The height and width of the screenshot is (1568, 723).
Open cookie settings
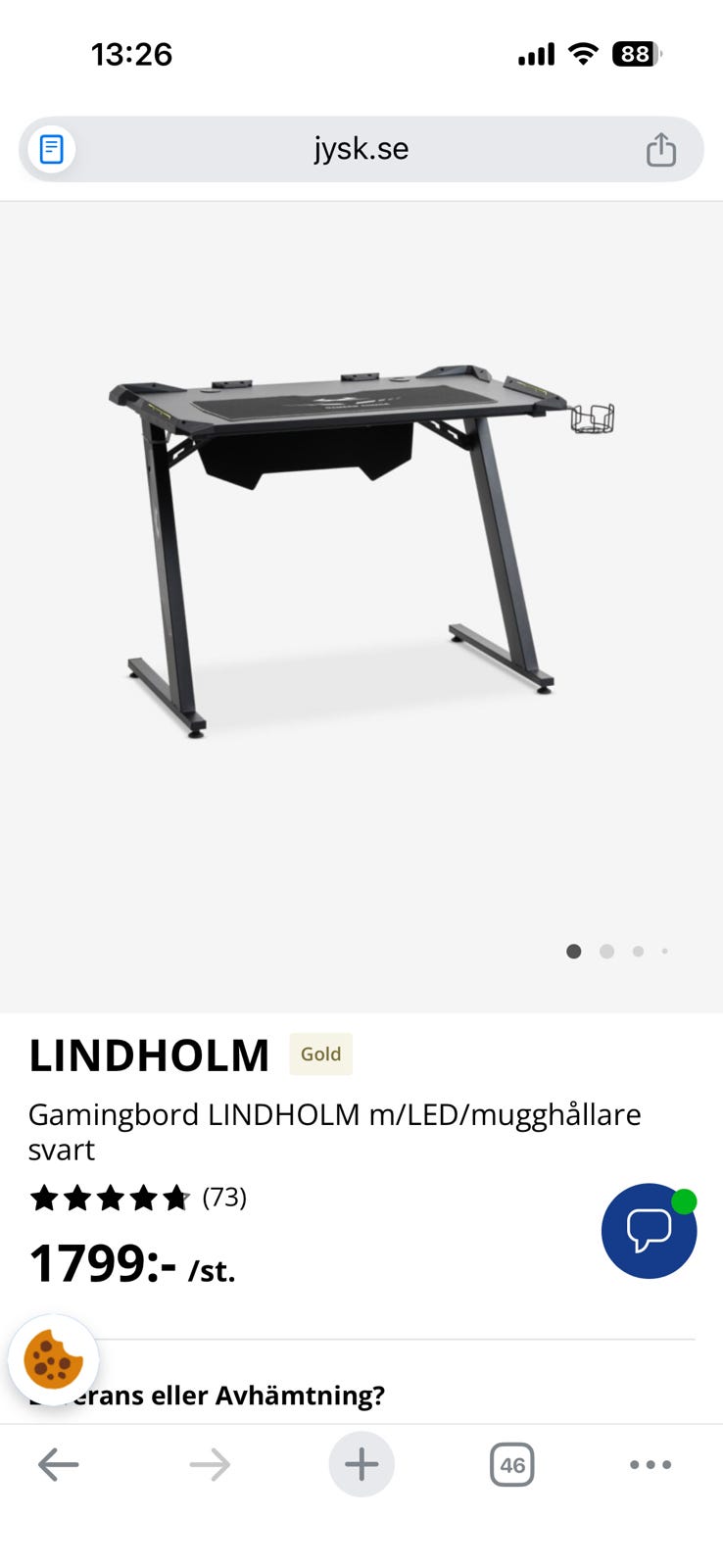53,1359
